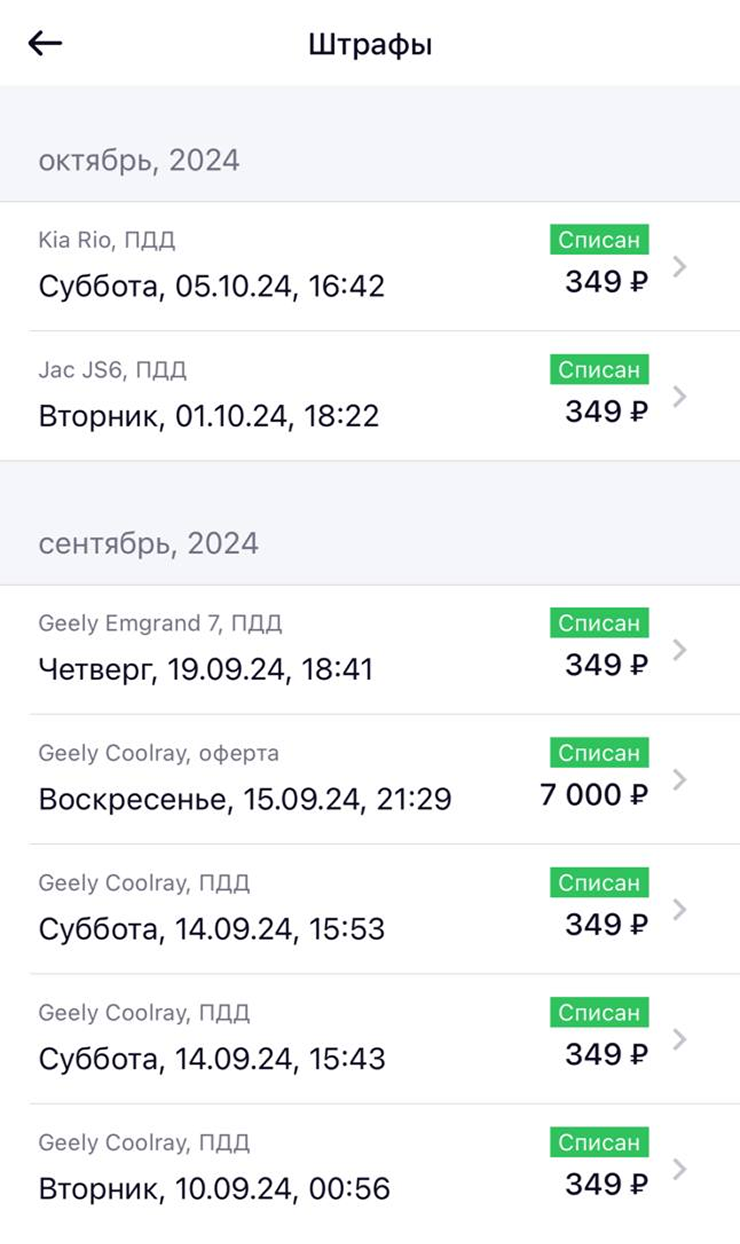Open the Kia Rio fine from 05.10.24
This screenshot has height=1244, width=740.
(x=300, y=266)
